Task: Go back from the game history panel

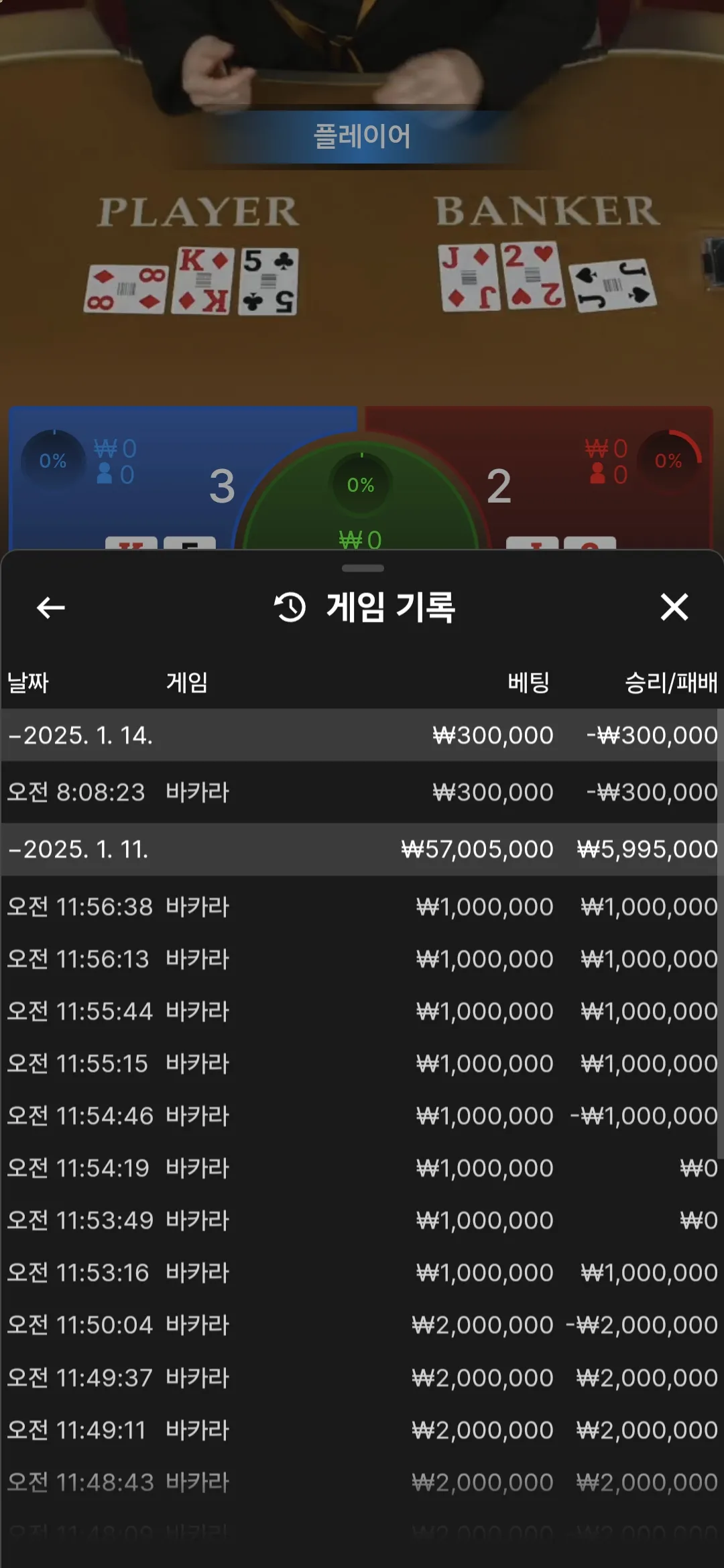Action: [x=50, y=608]
